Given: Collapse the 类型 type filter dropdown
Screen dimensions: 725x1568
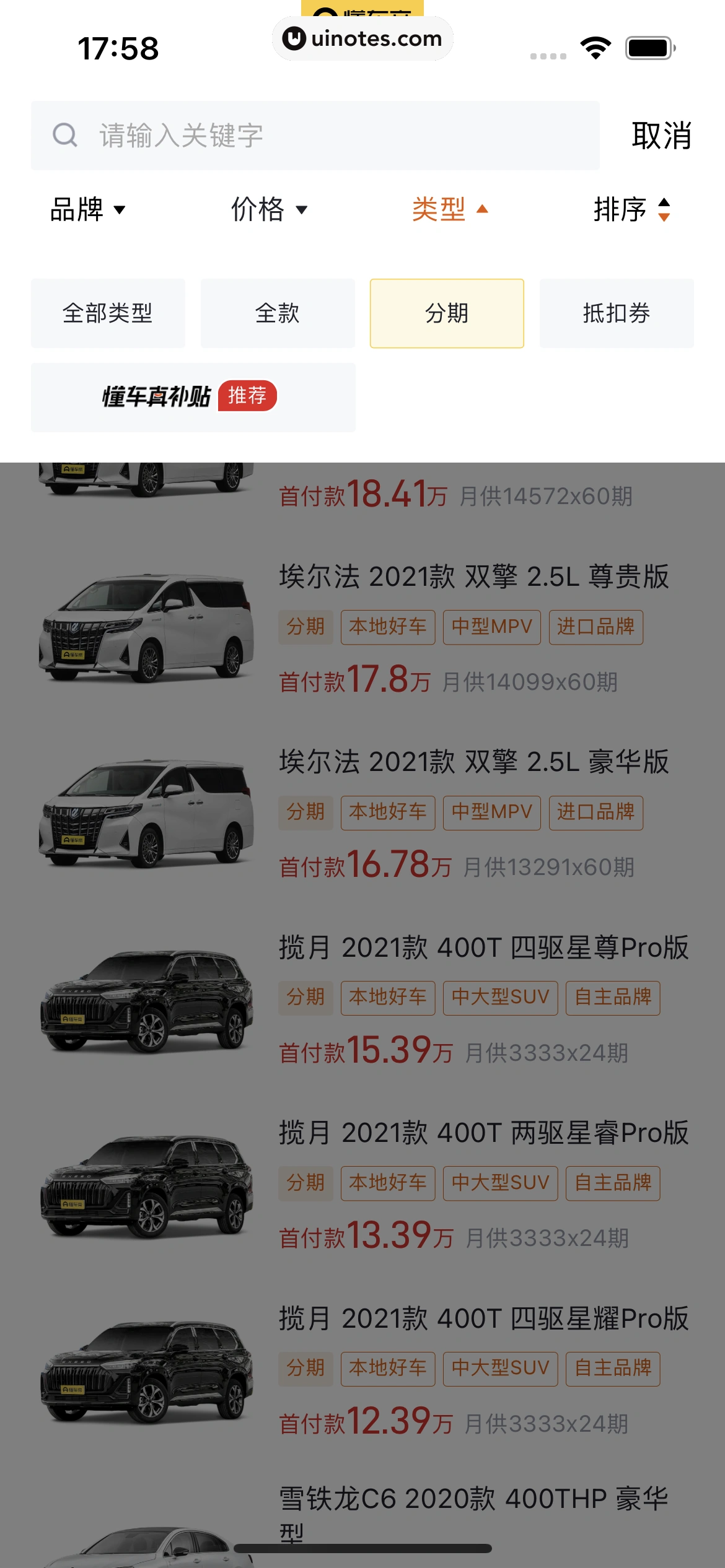Looking at the screenshot, I should [x=450, y=209].
